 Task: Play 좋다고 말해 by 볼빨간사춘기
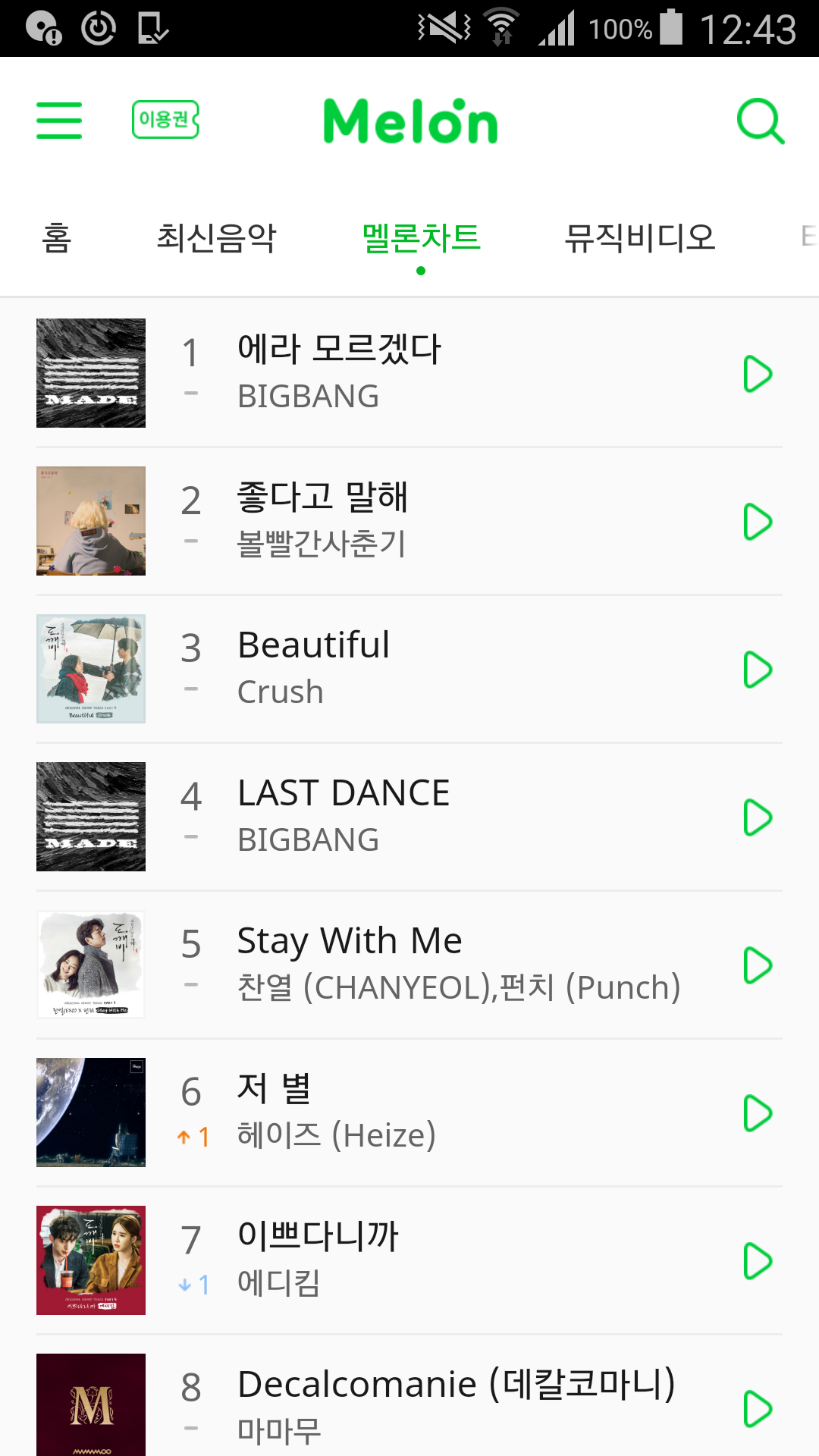(x=757, y=522)
